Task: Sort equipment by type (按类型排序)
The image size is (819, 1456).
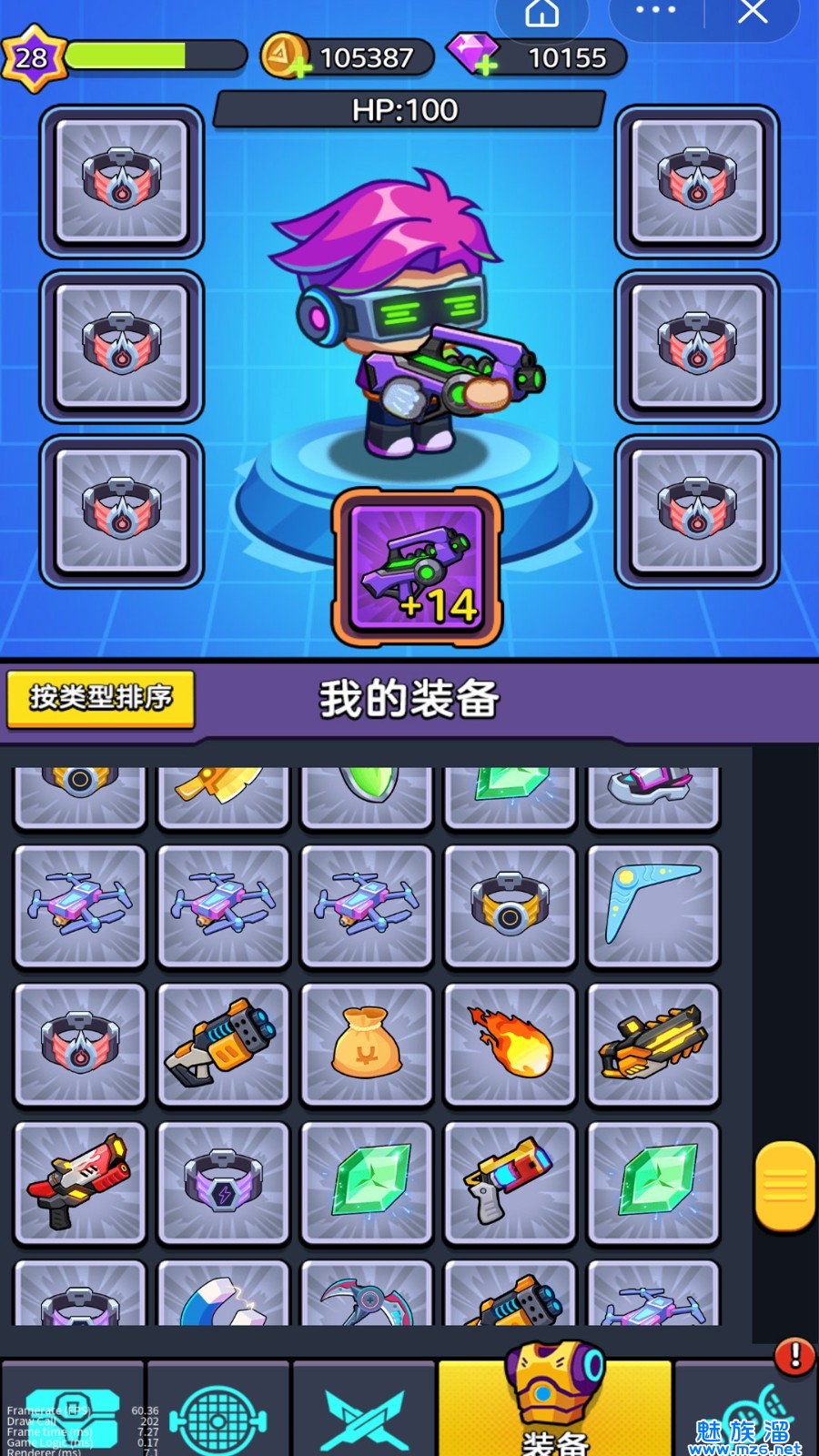Action: click(x=100, y=698)
